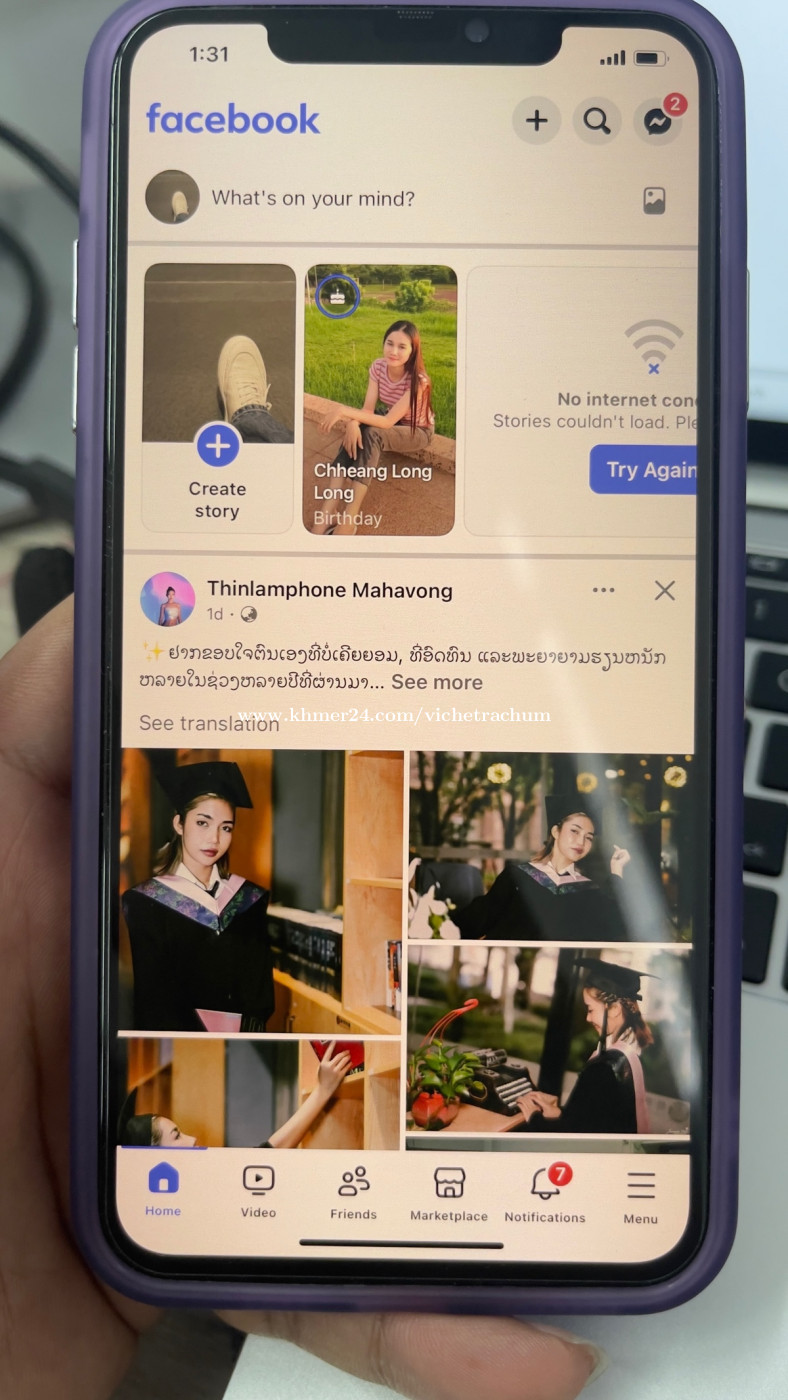See translation of the post

point(209,723)
